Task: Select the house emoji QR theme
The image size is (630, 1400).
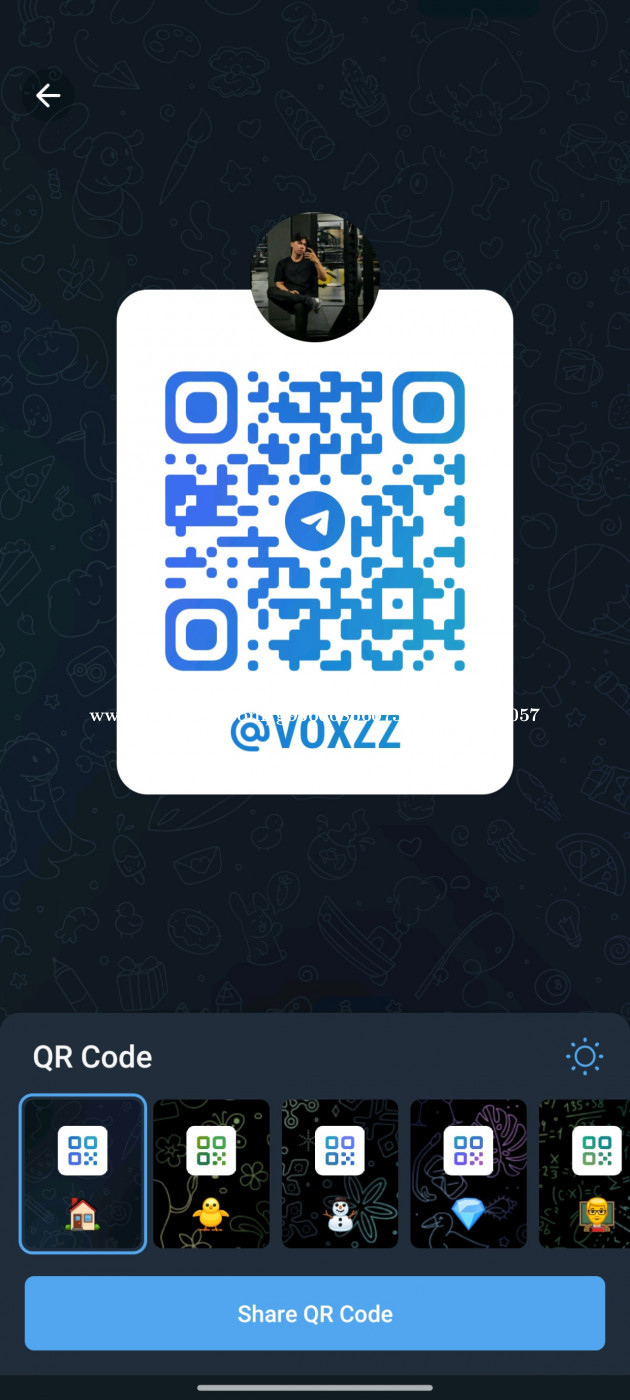Action: 83,1174
